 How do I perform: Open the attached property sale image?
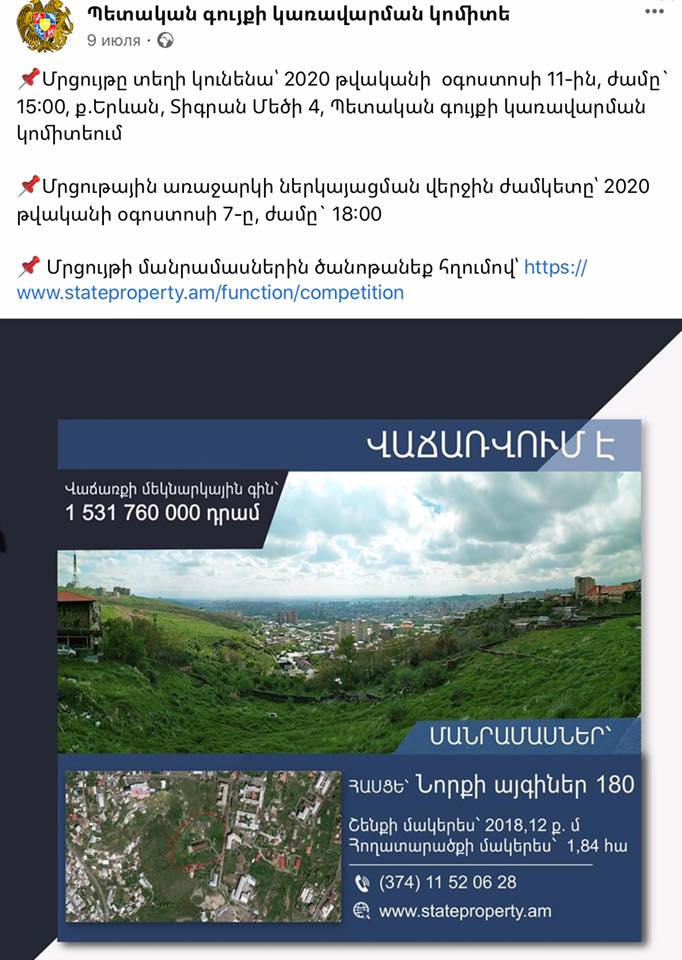[x=341, y=640]
